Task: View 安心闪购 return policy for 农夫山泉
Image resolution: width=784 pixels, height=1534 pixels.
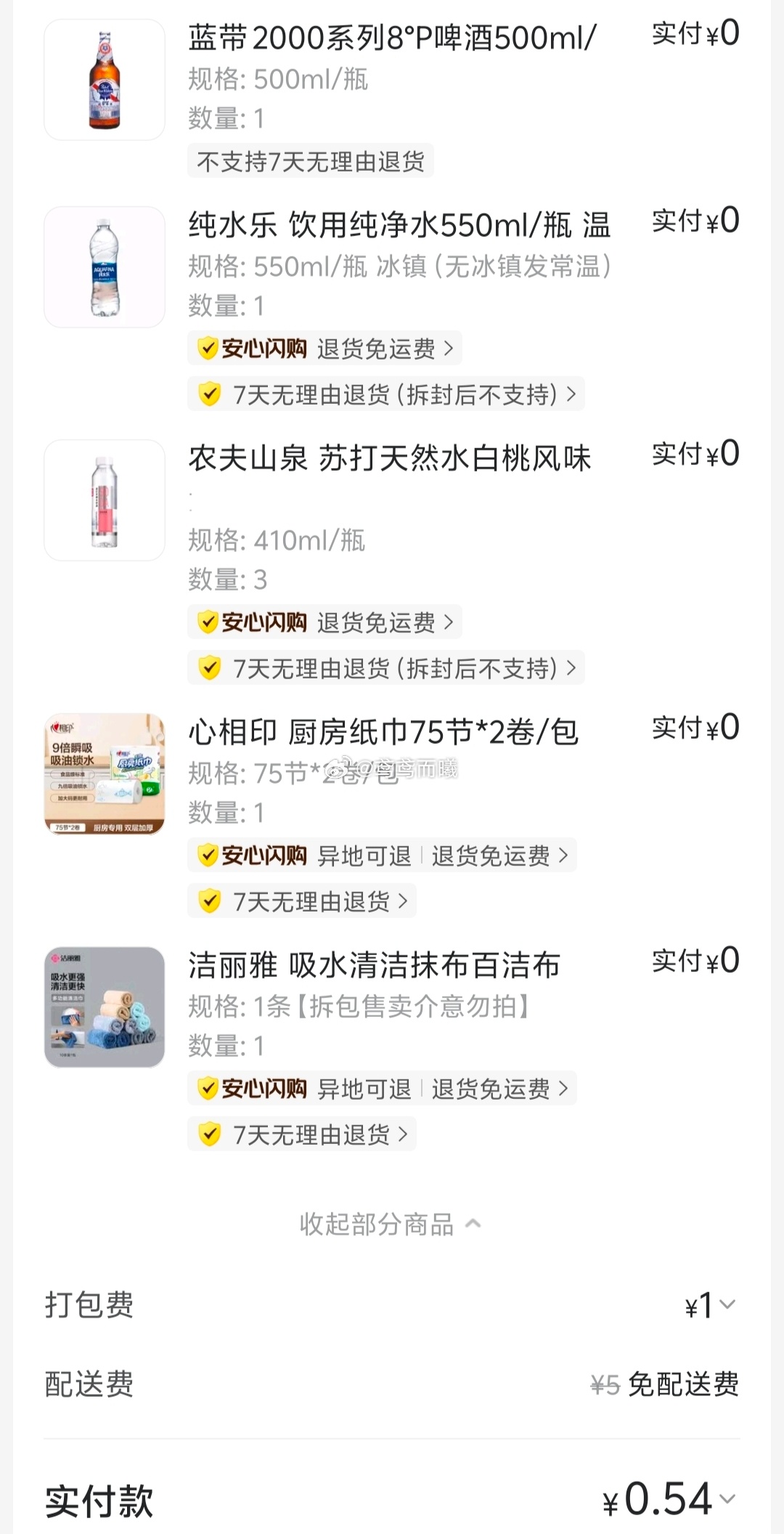Action: click(x=324, y=622)
